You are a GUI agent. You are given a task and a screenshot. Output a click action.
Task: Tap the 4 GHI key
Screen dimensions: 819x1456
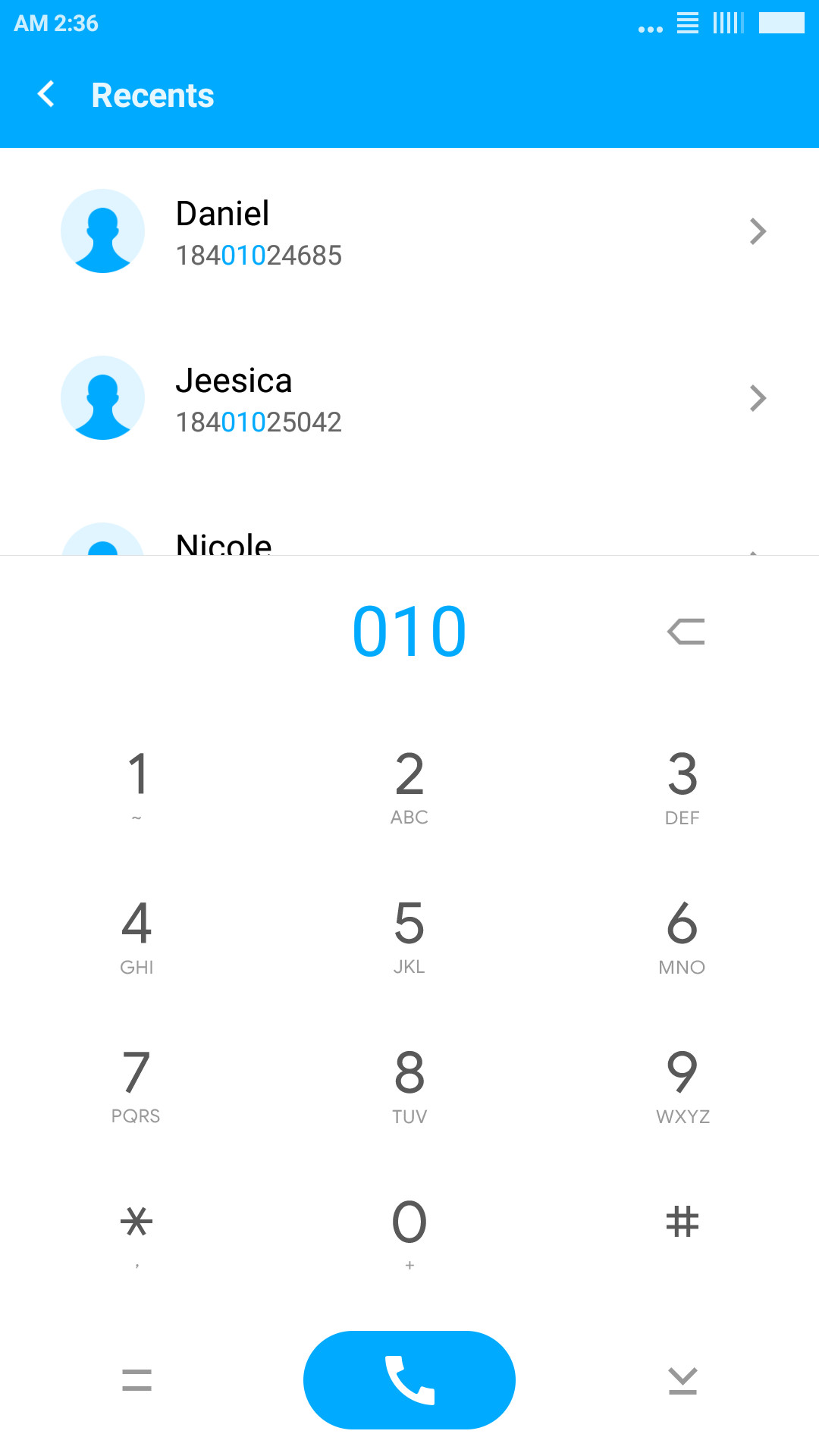pyautogui.click(x=136, y=936)
